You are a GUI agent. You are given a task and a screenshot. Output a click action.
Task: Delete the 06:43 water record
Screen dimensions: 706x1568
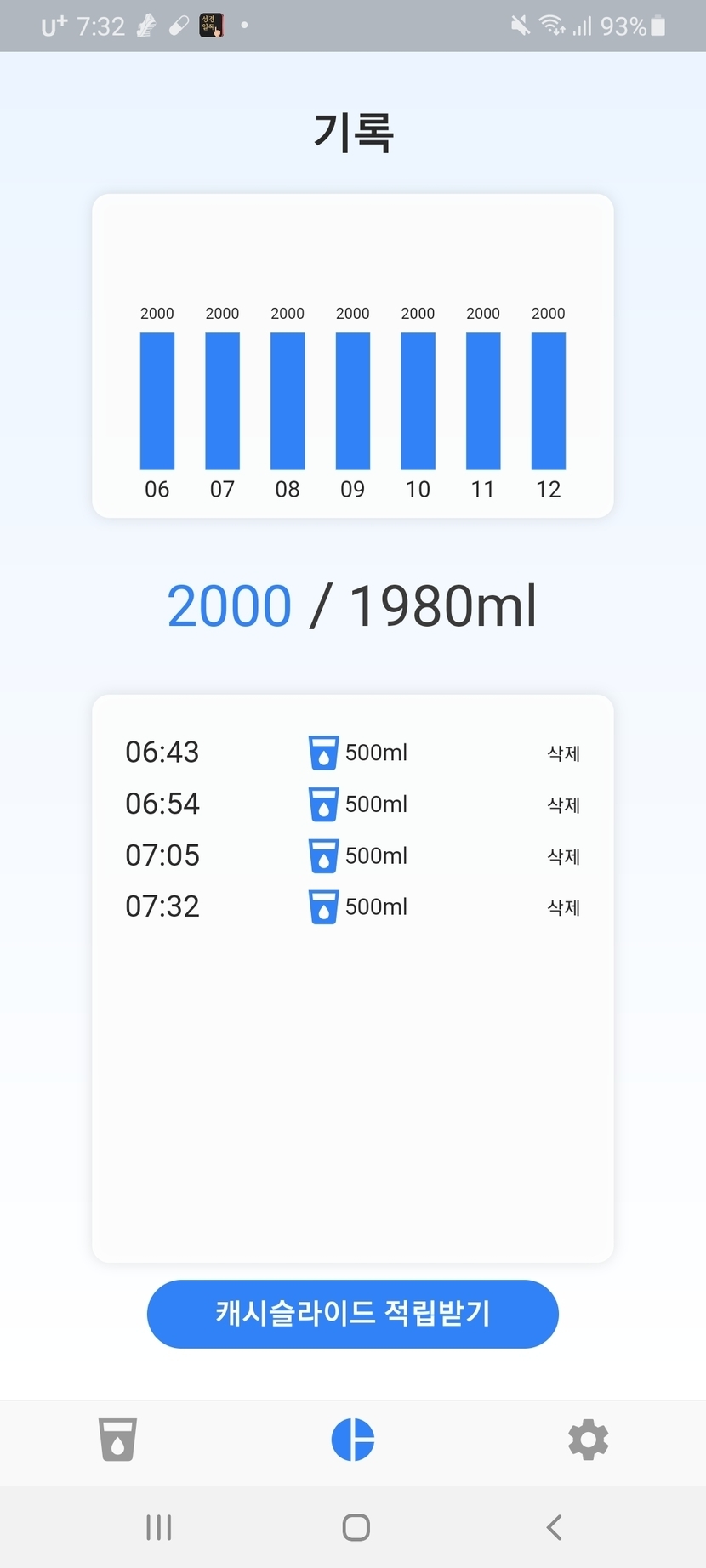(563, 753)
